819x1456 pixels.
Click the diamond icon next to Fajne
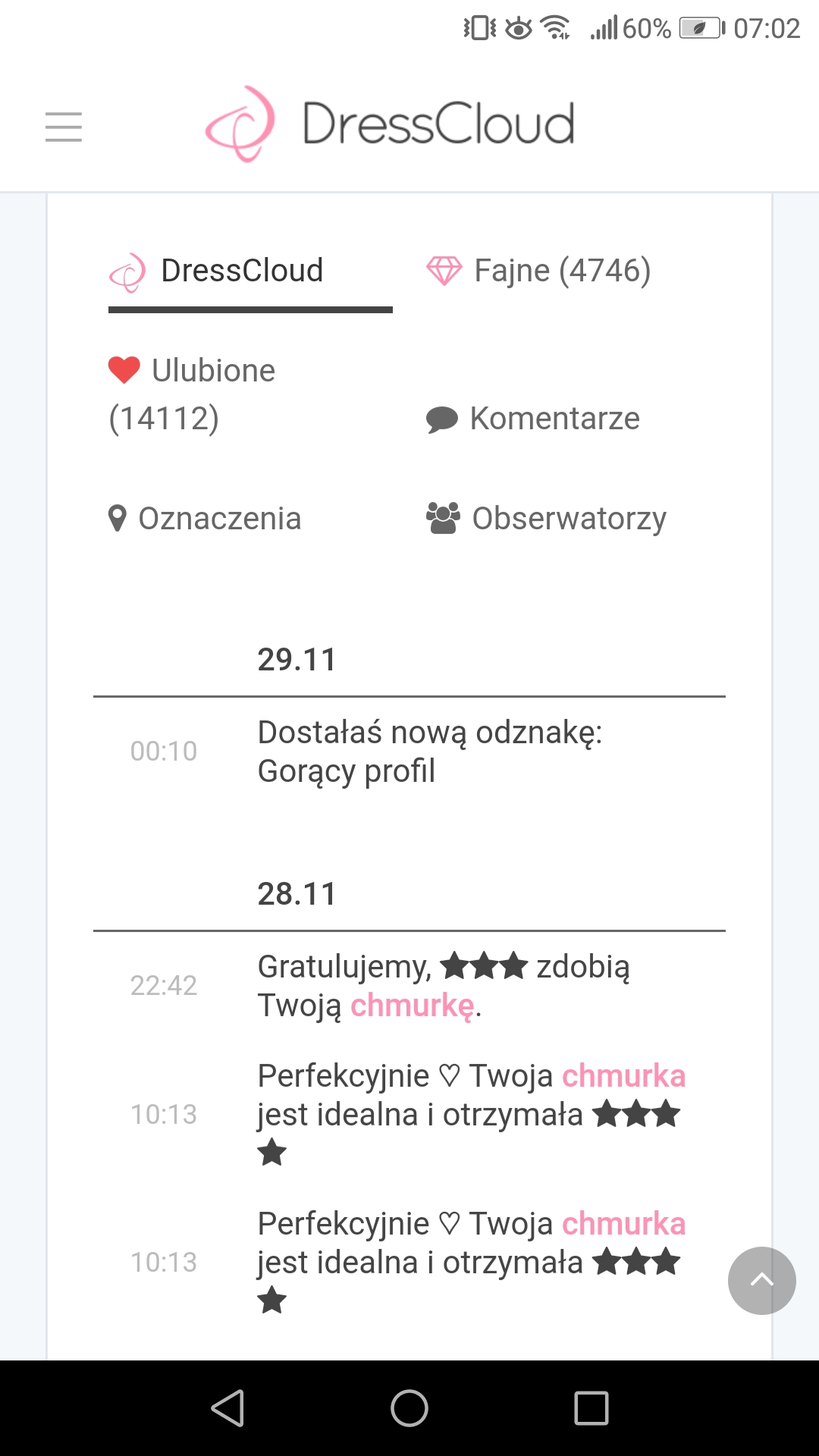(444, 268)
